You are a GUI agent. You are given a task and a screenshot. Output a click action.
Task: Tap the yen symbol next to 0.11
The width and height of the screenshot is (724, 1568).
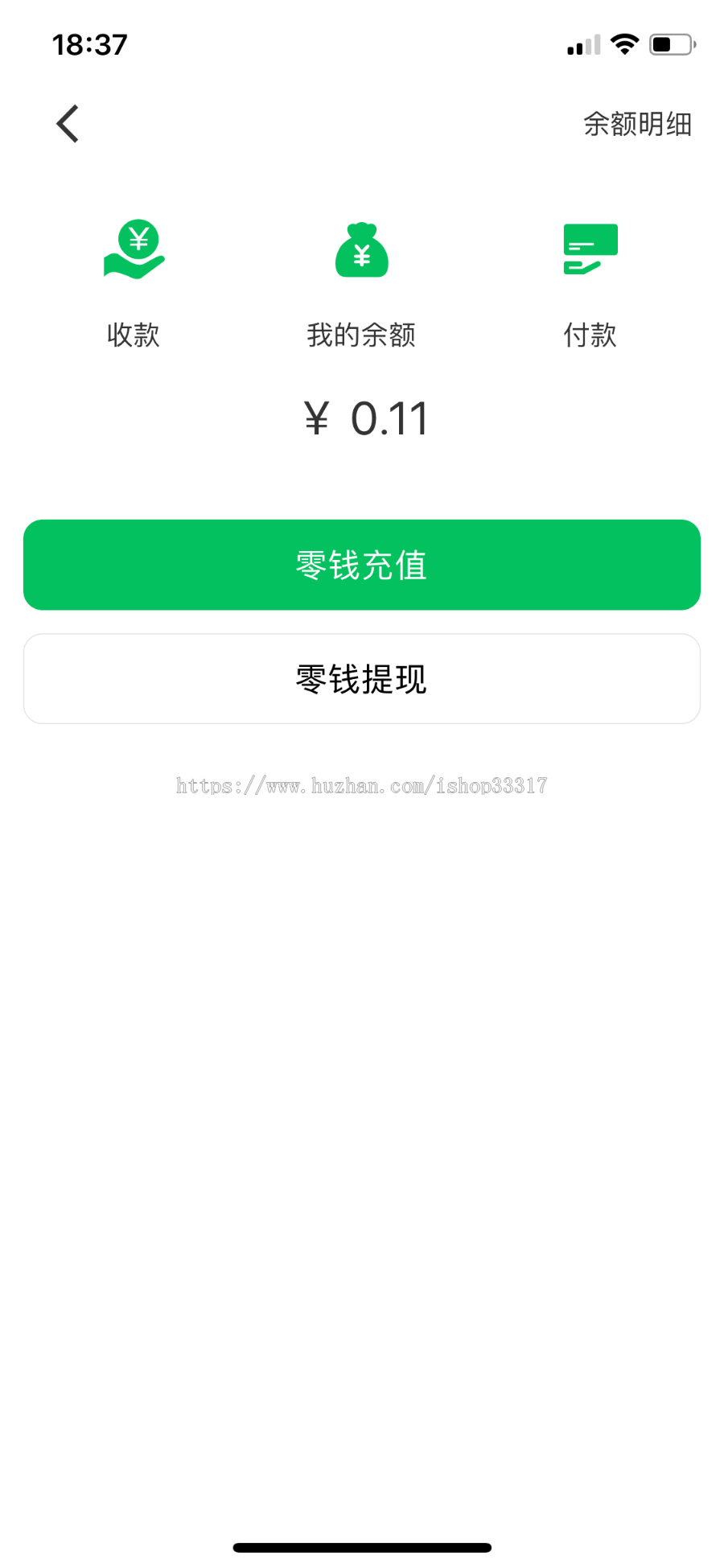pyautogui.click(x=315, y=418)
